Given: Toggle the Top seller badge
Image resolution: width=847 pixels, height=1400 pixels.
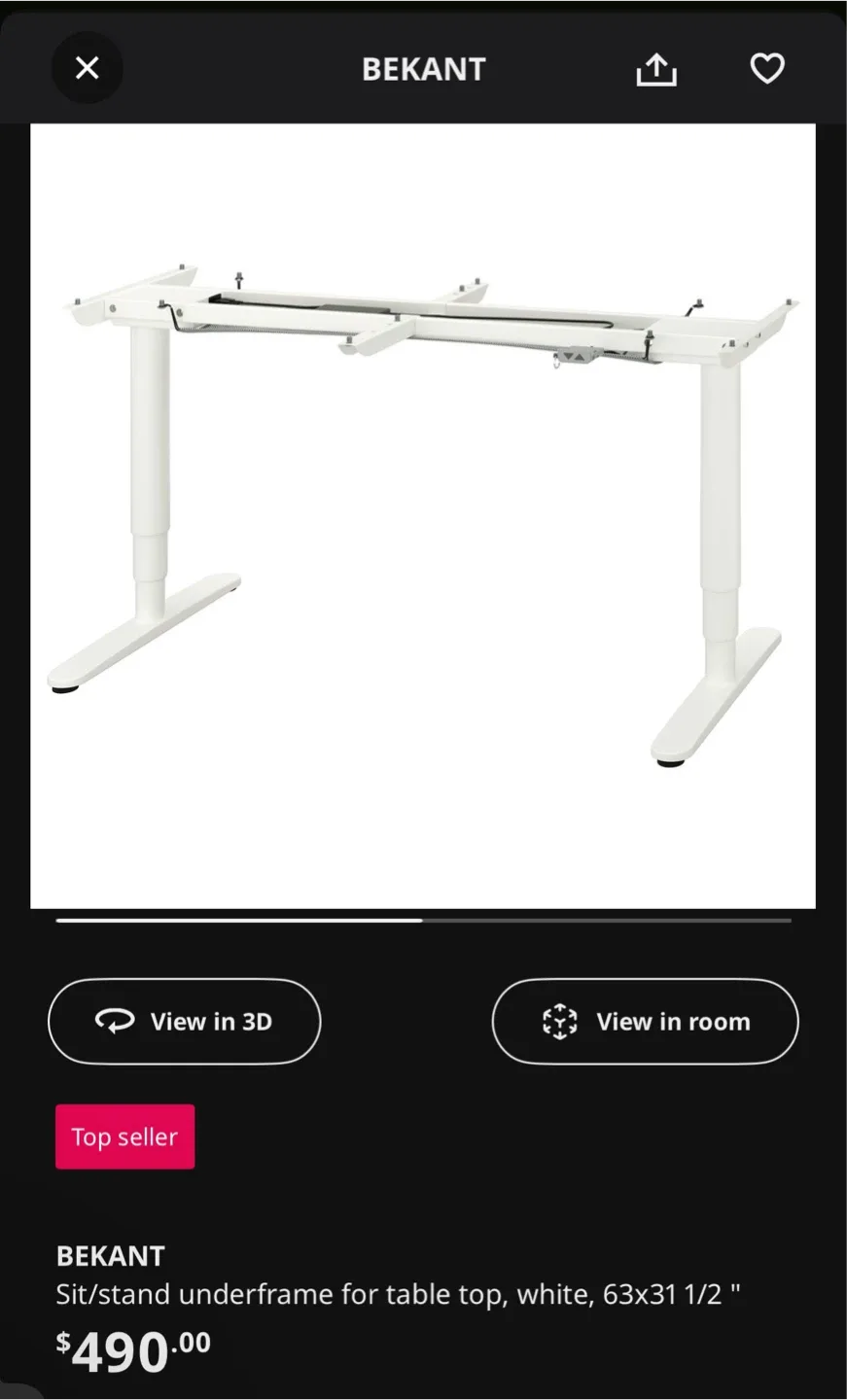Looking at the screenshot, I should point(124,1137).
